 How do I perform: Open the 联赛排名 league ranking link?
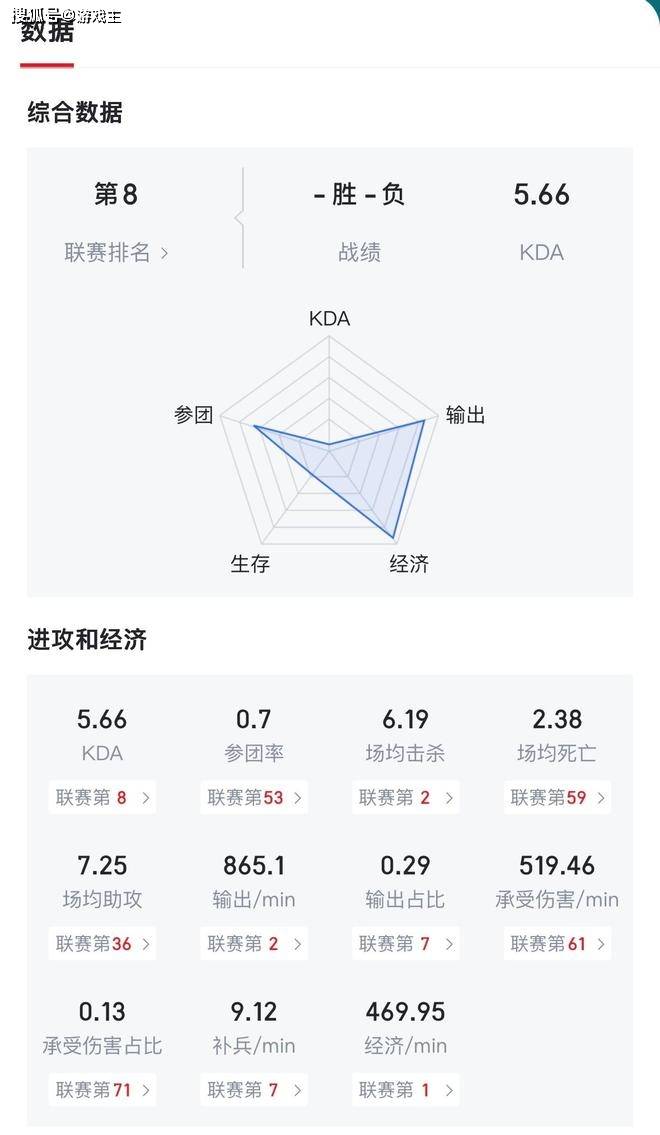[x=116, y=253]
